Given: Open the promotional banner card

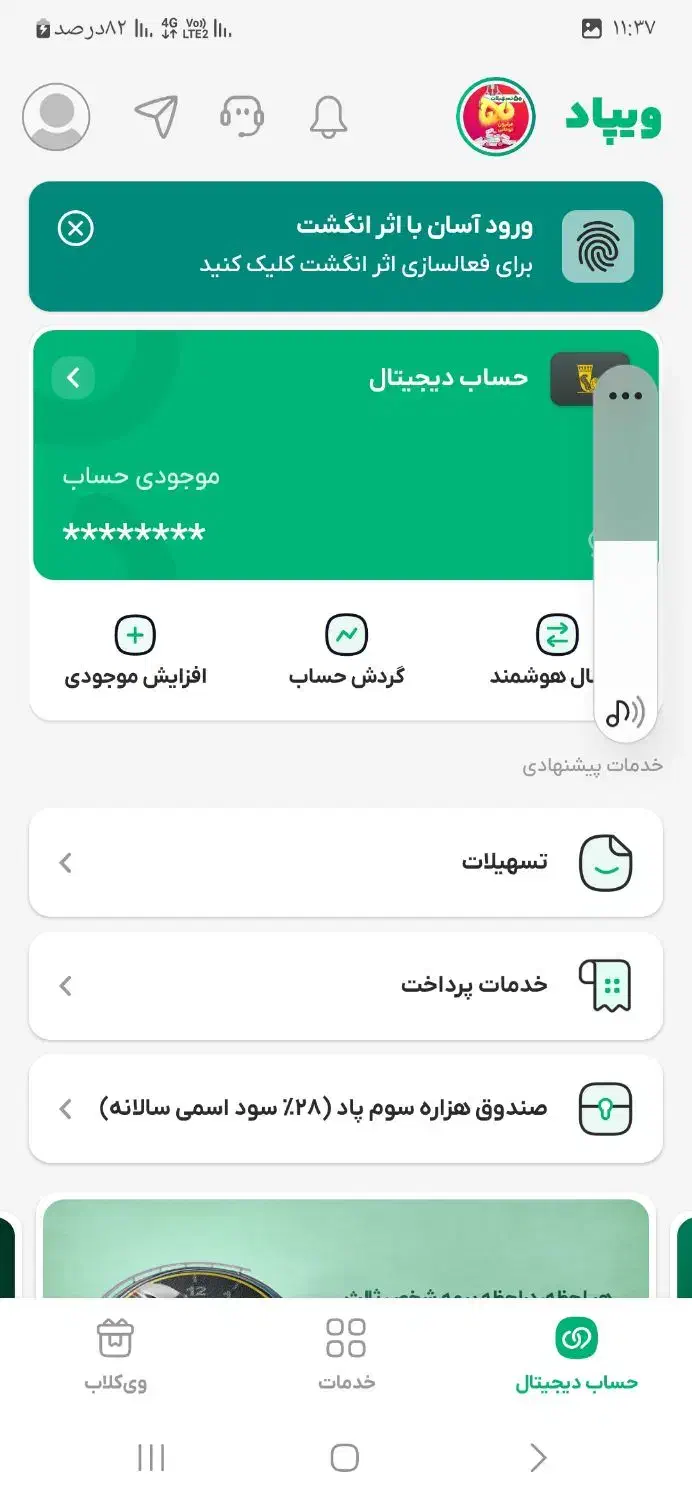Looking at the screenshot, I should (346, 1250).
